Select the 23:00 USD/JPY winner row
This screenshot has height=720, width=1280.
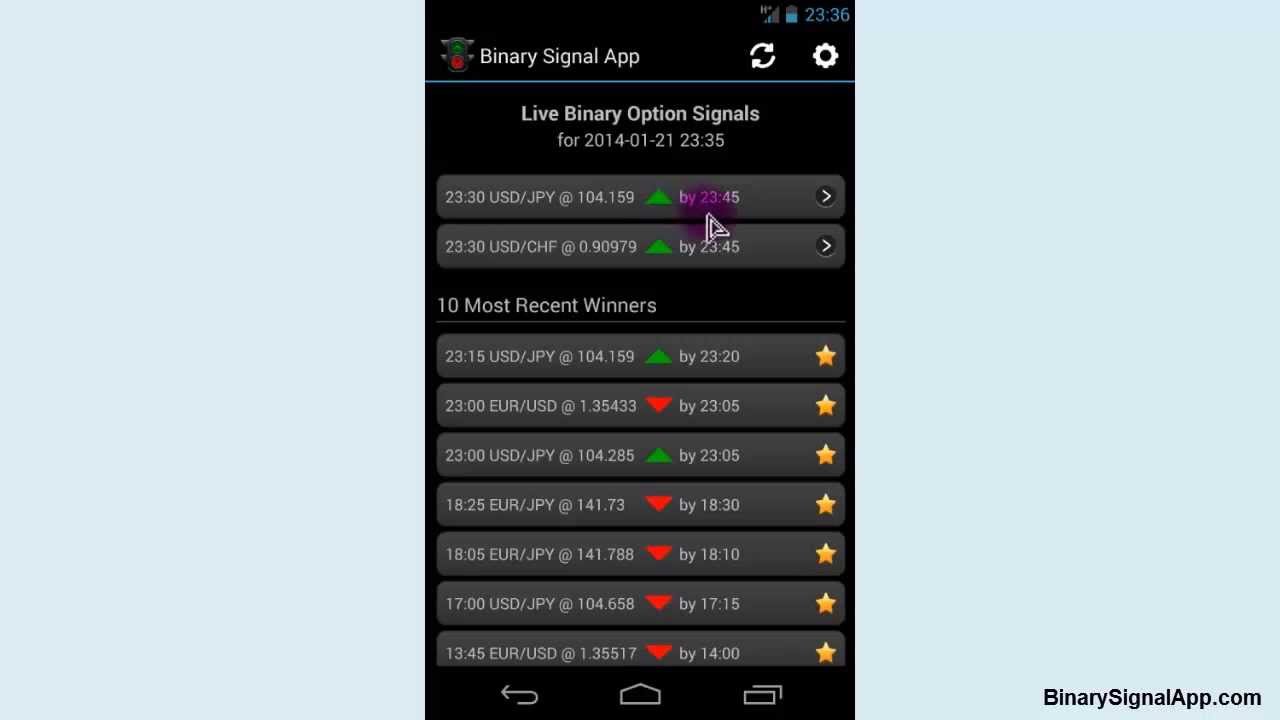640,455
